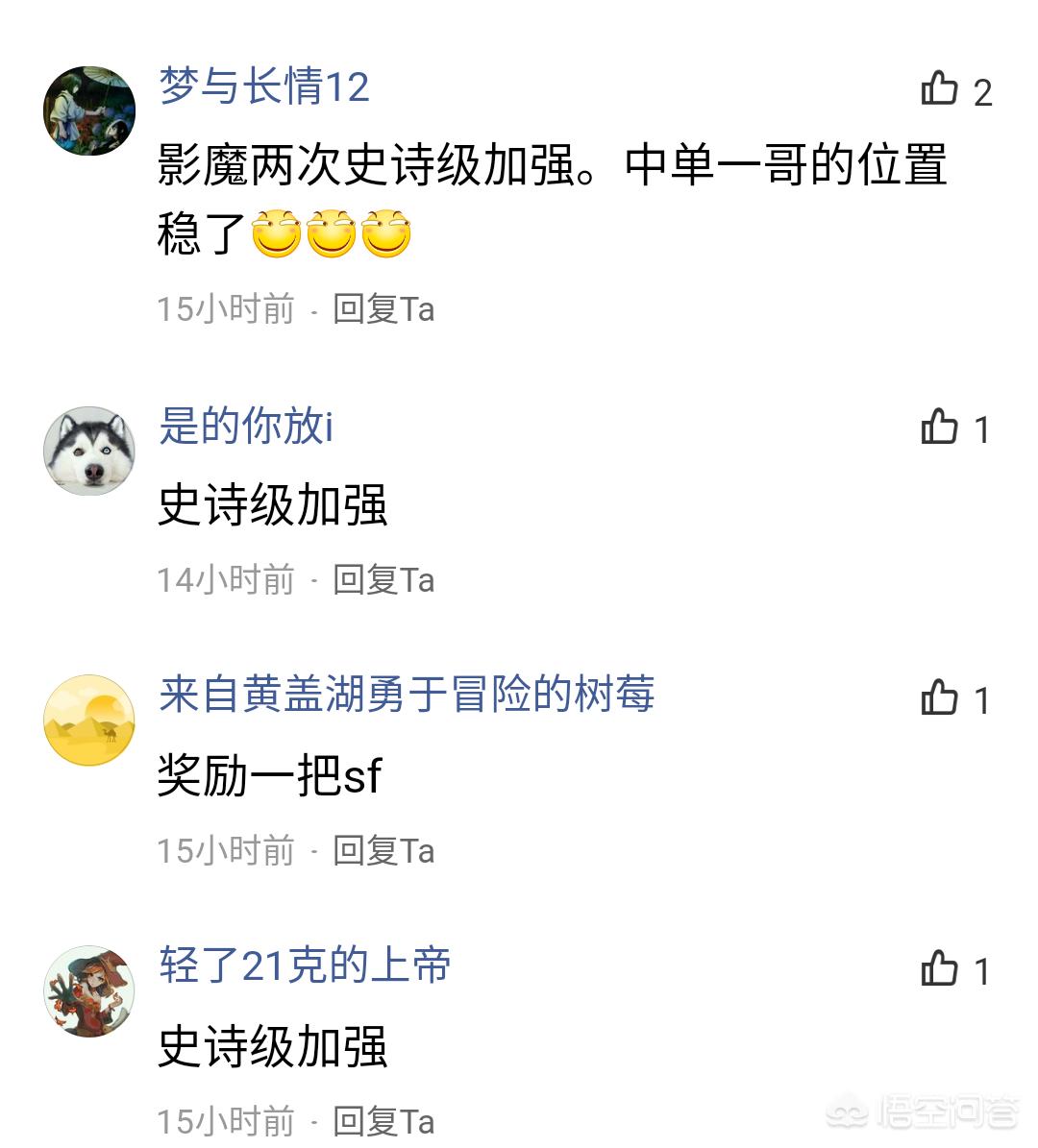Reply to 梦与长情12's comment

pos(383,309)
